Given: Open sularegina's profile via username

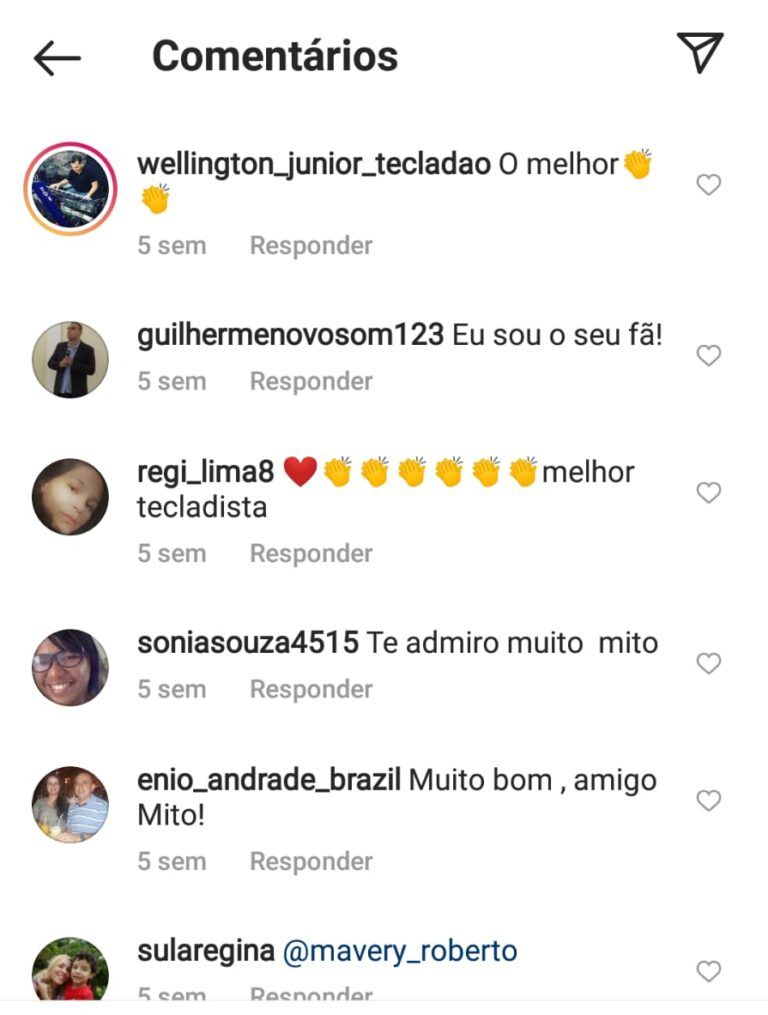Looking at the screenshot, I should tap(205, 951).
